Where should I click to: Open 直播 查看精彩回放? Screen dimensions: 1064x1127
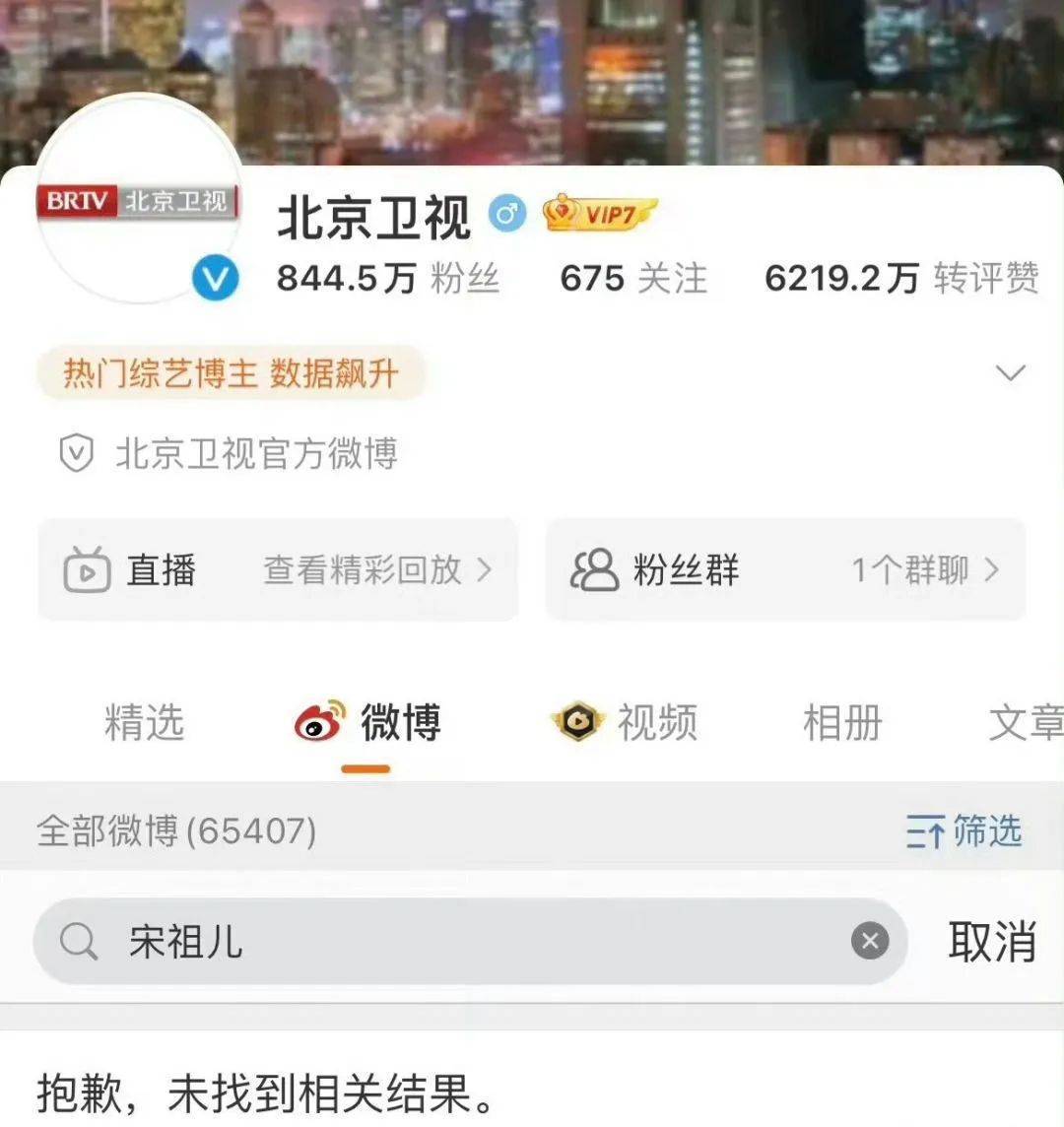pos(278,570)
